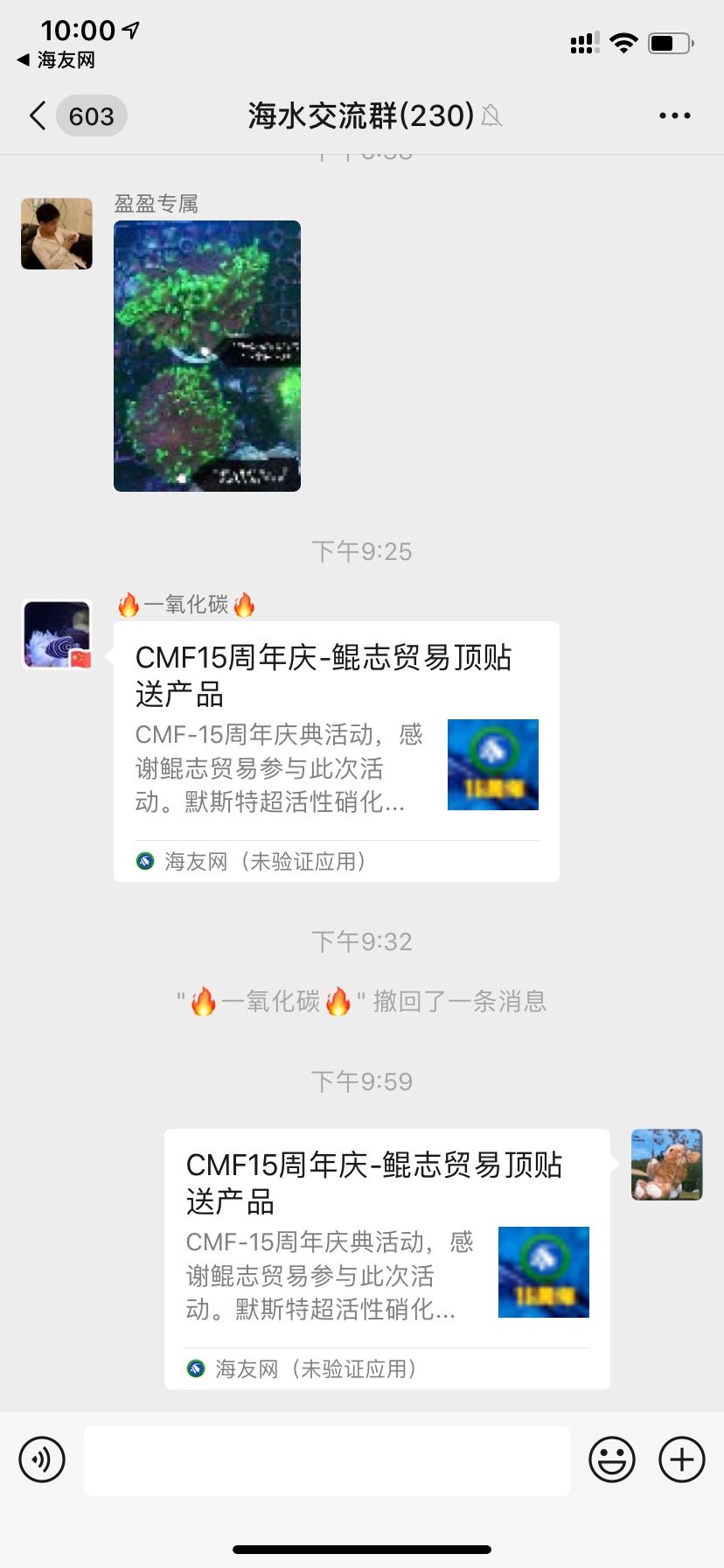The image size is (724, 1568).
Task: Switch to voice message input
Action: pyautogui.click(x=42, y=1459)
